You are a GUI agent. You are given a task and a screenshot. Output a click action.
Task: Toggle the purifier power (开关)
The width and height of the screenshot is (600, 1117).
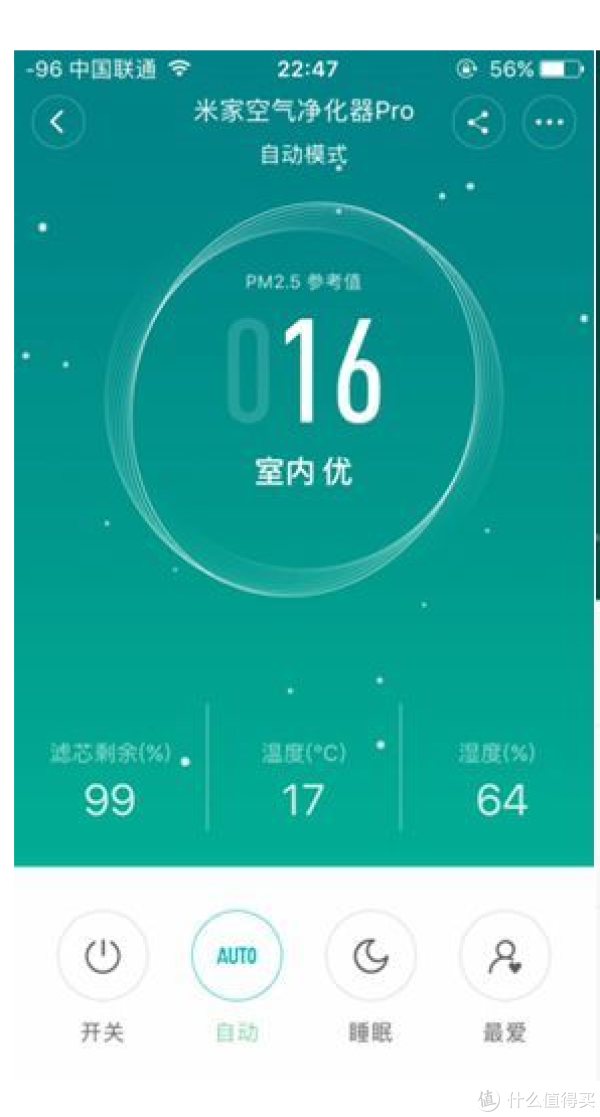102,956
